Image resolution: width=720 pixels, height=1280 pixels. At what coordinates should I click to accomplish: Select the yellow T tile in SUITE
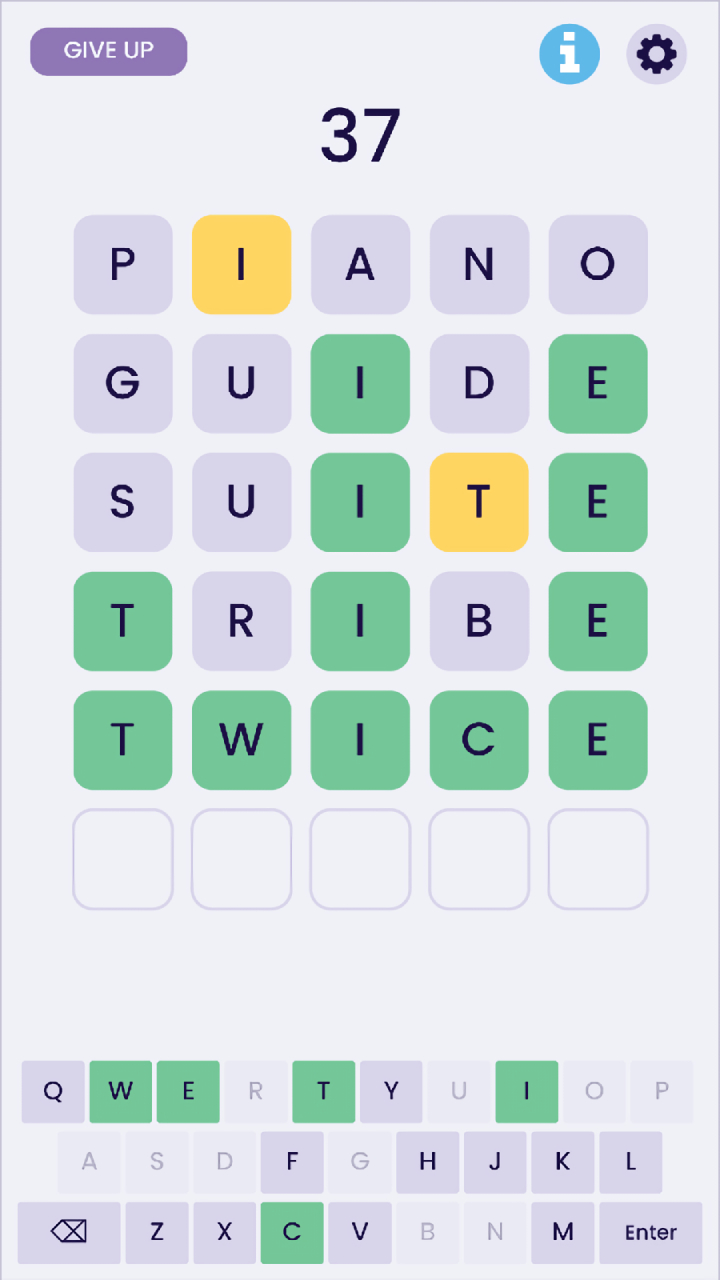point(478,503)
